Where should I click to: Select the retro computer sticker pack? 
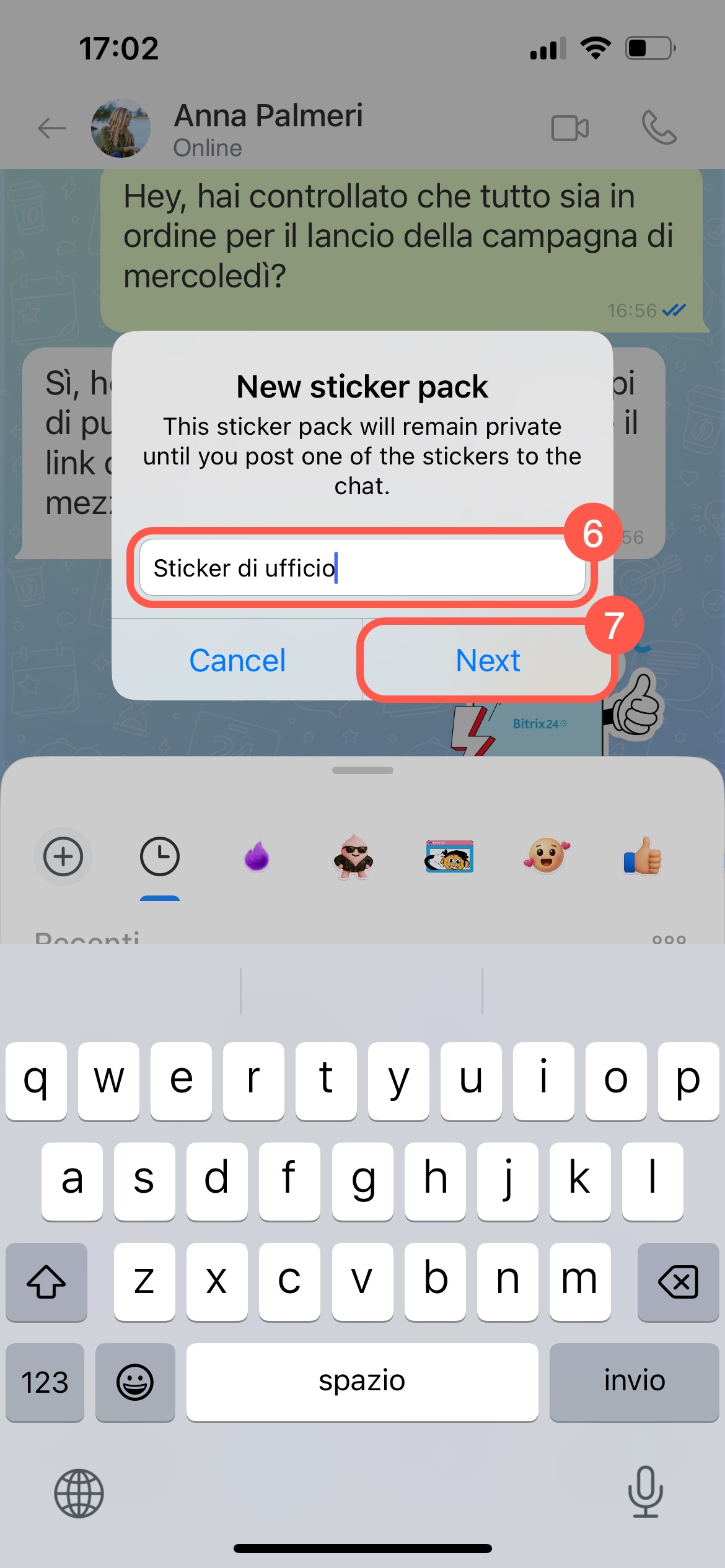tap(450, 857)
